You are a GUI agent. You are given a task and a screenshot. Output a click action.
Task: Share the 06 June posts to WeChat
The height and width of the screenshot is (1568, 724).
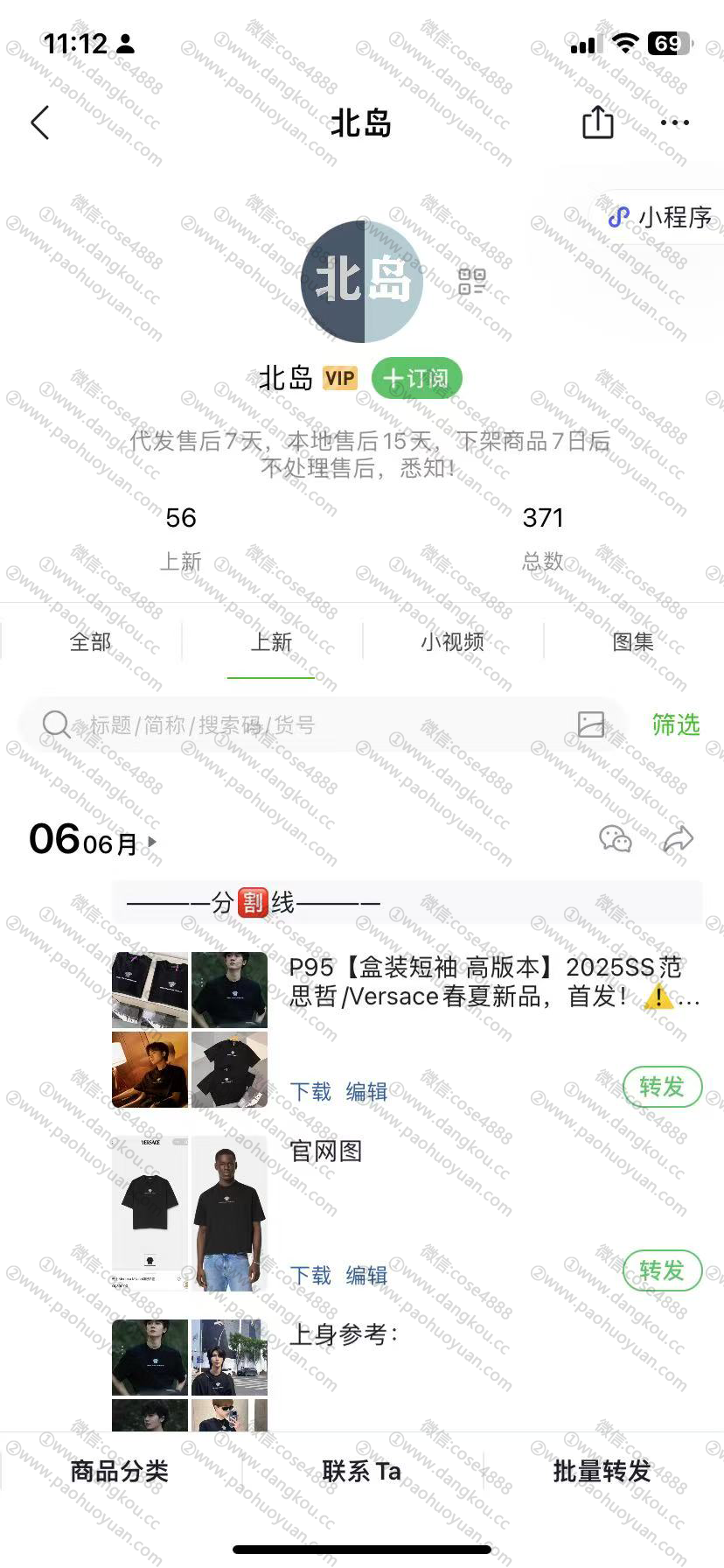point(616,839)
